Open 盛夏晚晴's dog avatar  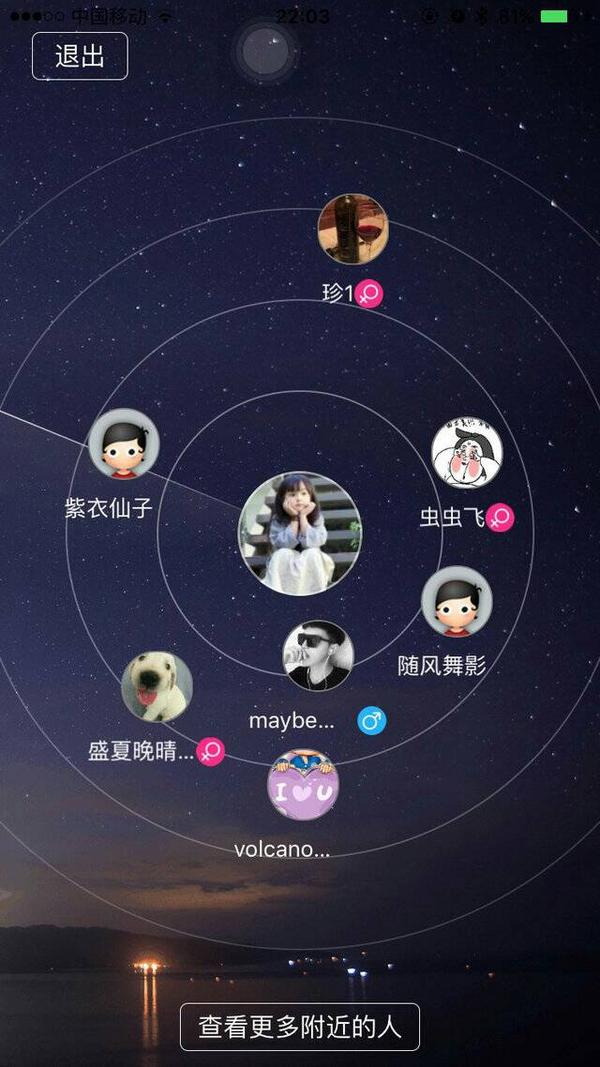[157, 687]
